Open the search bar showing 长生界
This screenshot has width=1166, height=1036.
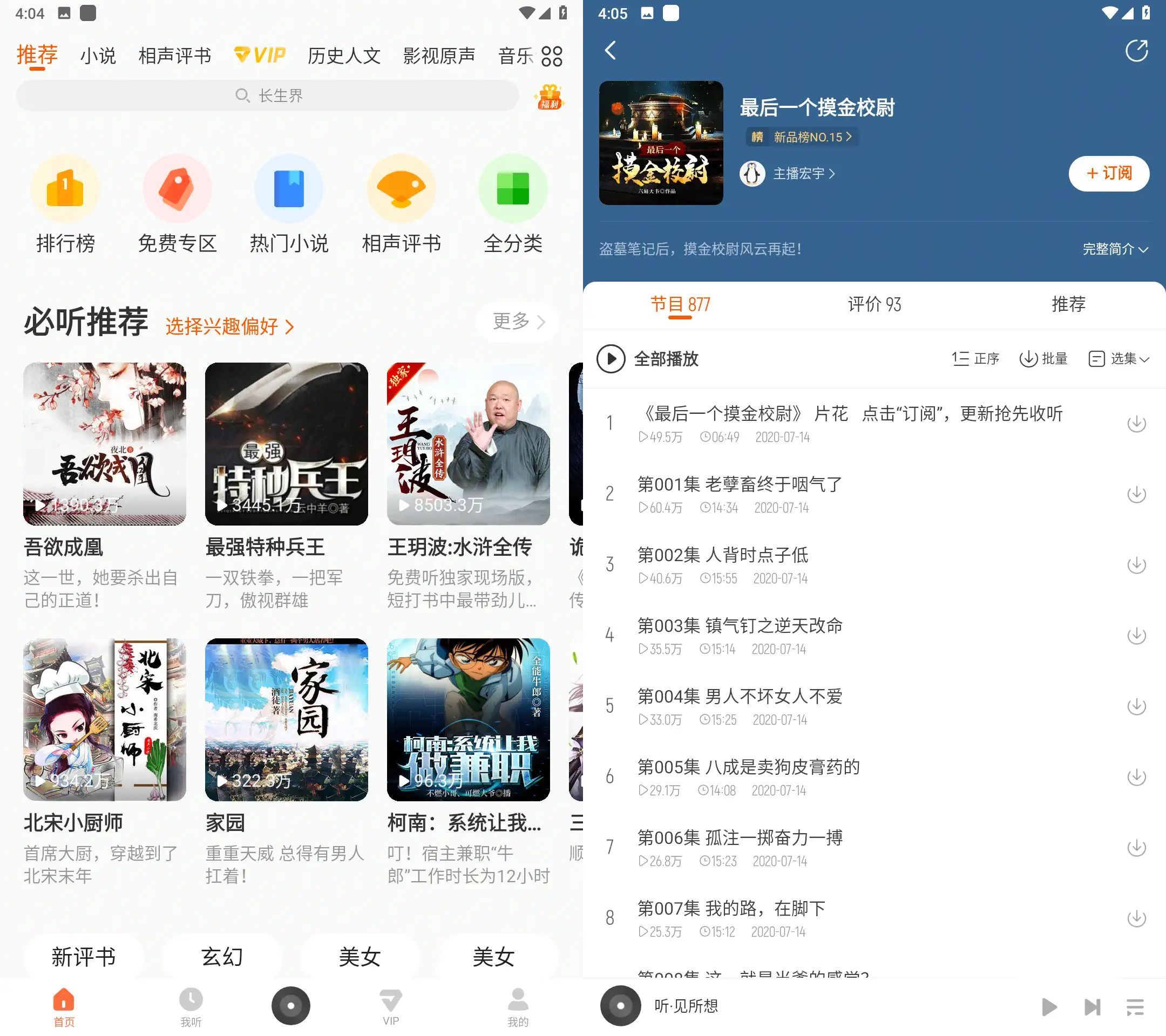[x=267, y=95]
